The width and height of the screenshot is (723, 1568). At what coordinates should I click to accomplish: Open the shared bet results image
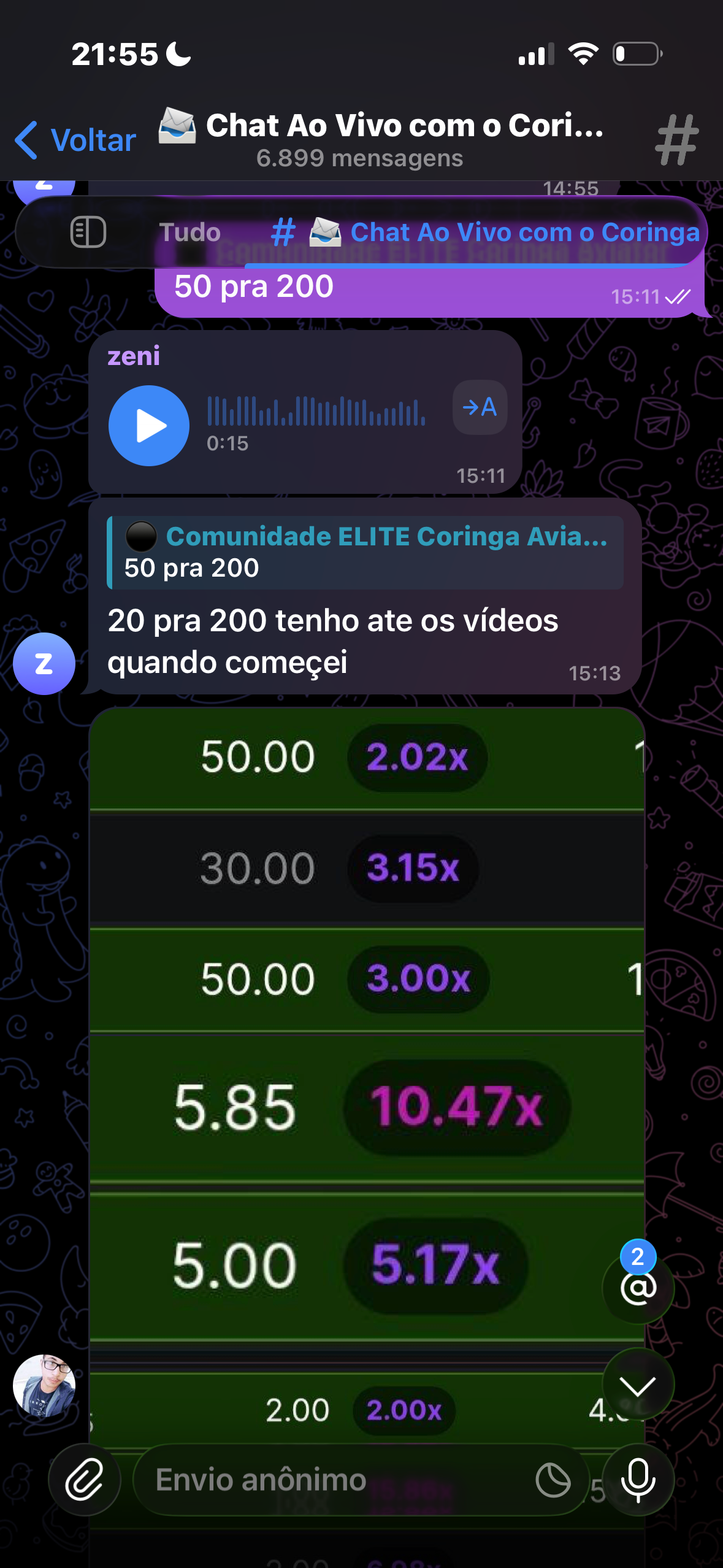pyautogui.click(x=367, y=1043)
